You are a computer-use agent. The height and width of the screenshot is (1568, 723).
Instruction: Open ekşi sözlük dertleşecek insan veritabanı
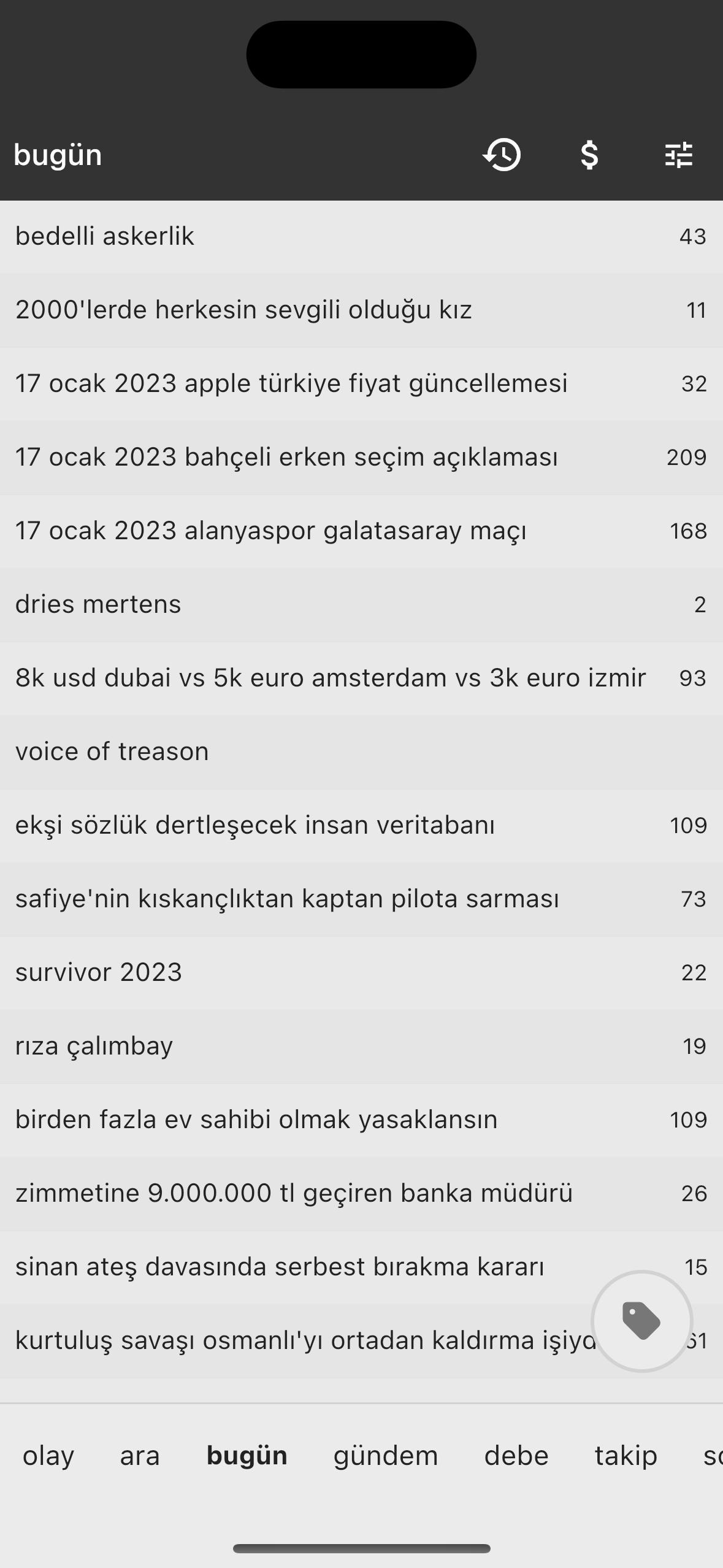[255, 825]
